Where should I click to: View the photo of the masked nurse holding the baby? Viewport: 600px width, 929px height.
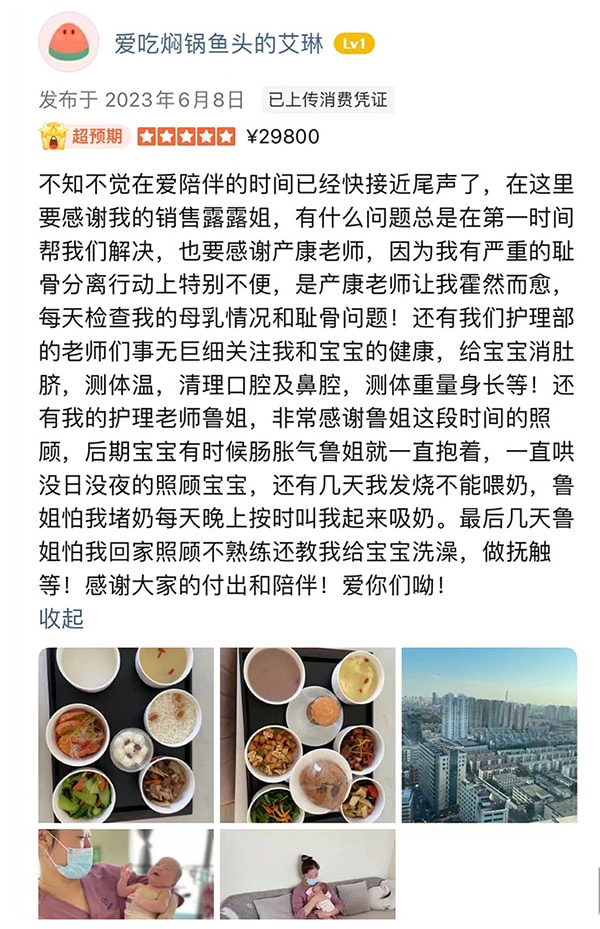click(126, 872)
